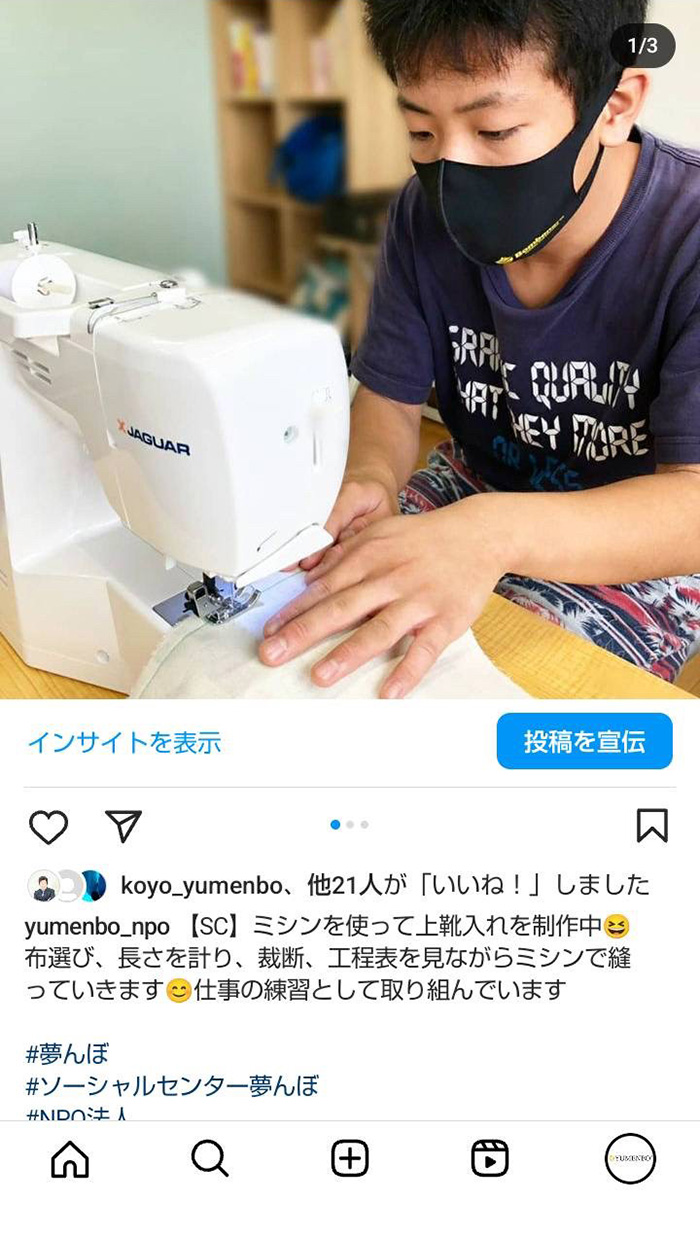
Task: Open the #ソーシャルセンター夢んぼ hashtag
Action: click(x=172, y=1085)
